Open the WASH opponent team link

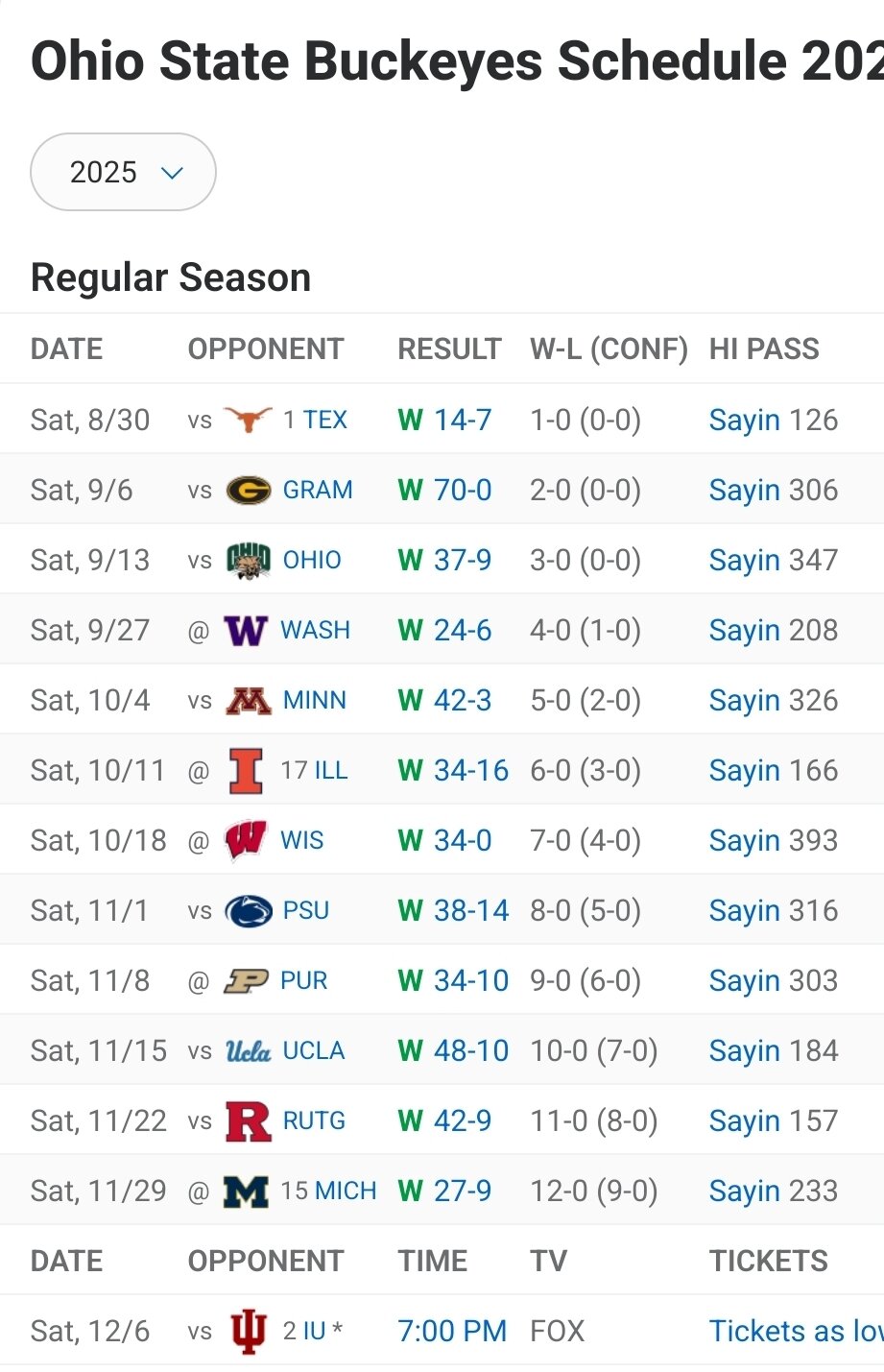point(315,630)
